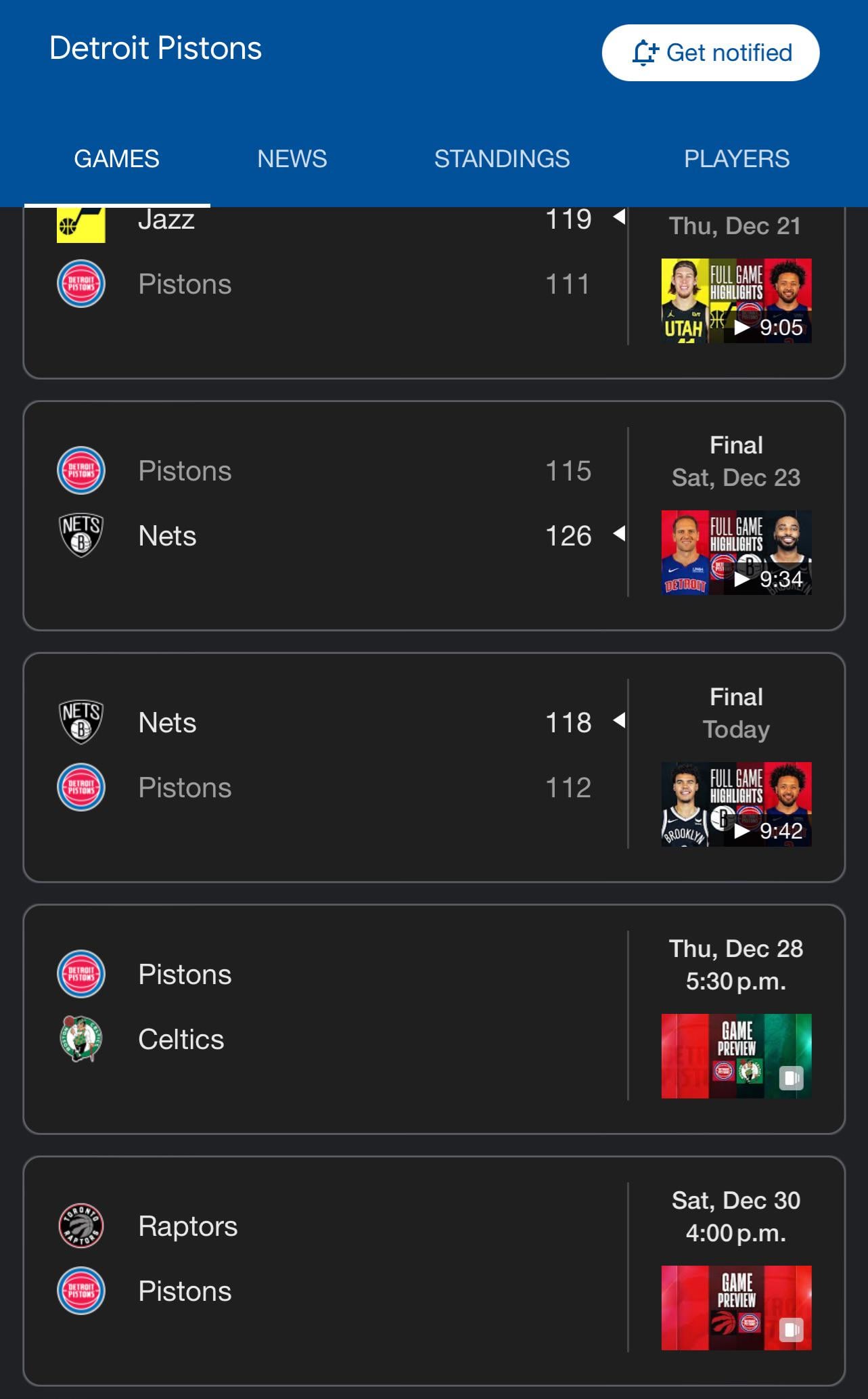The image size is (868, 1399).
Task: Open the Pistons vs Celtics Dec 28 game
Action: pos(325,1008)
